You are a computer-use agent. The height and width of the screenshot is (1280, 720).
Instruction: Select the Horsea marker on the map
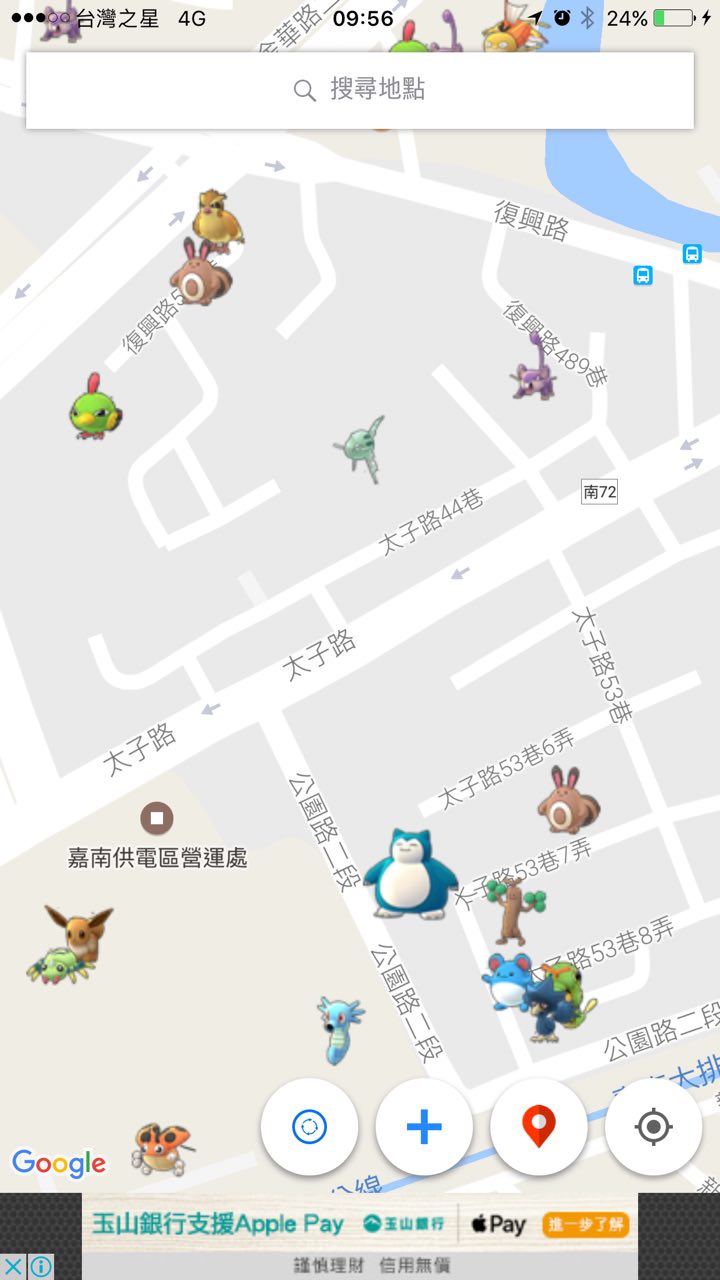coord(335,1028)
